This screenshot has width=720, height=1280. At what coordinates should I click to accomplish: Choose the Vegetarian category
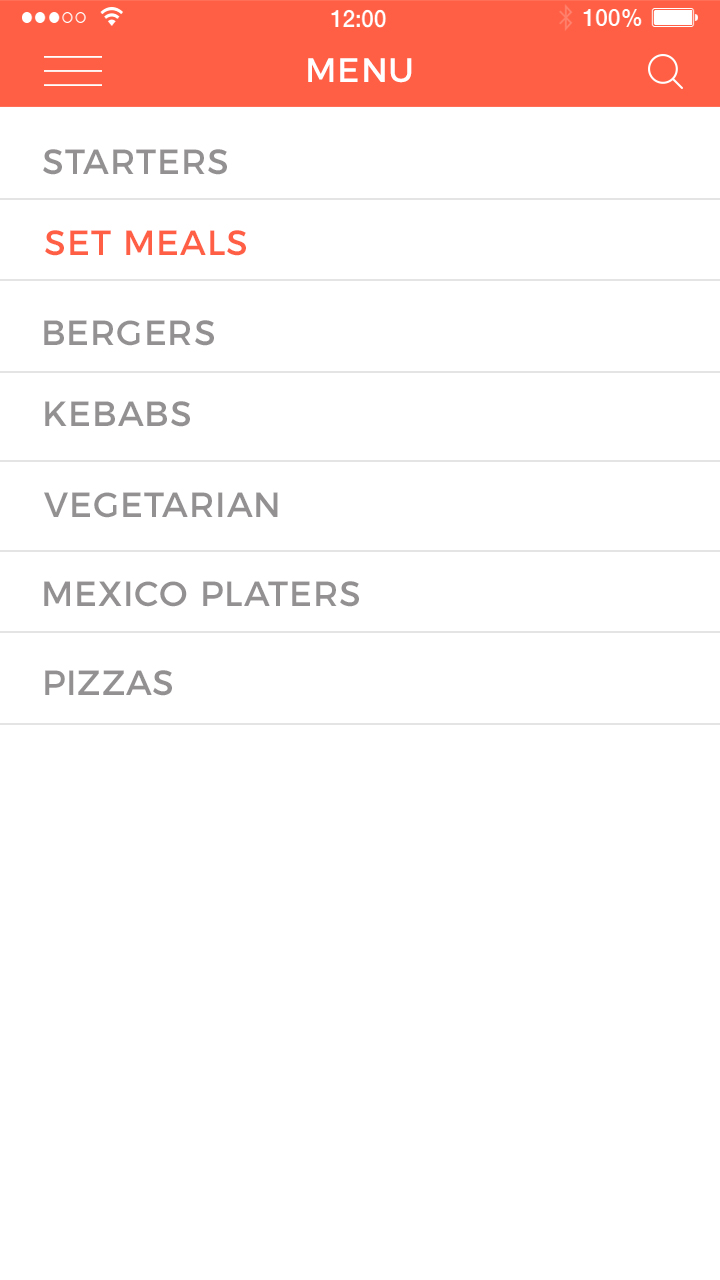(x=162, y=505)
